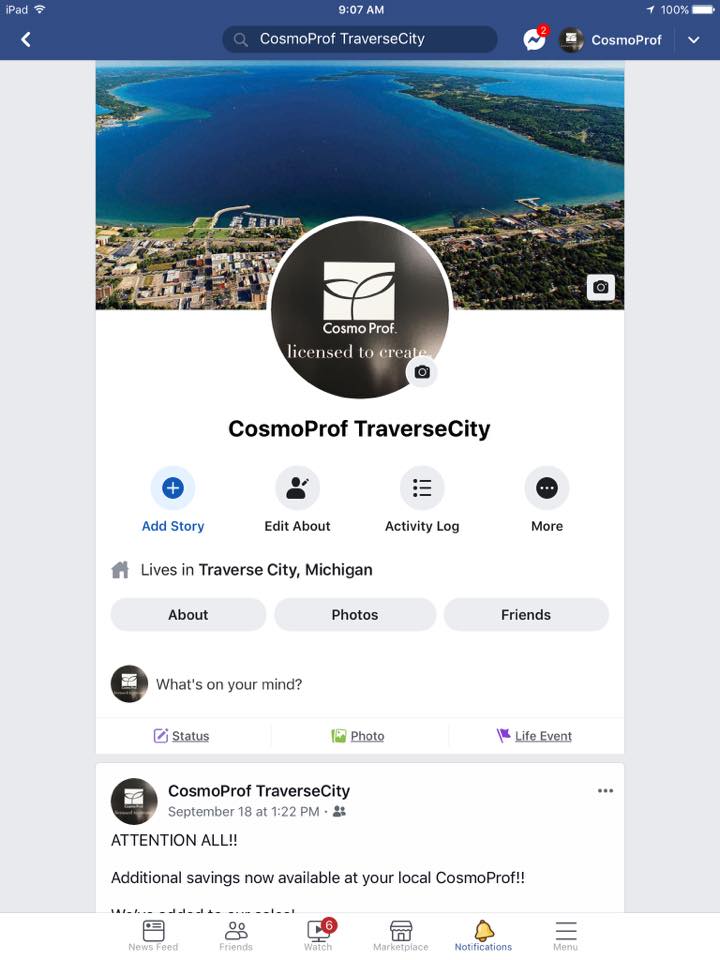The height and width of the screenshot is (960, 720).
Task: Update the profile picture via camera icon
Action: [x=422, y=371]
